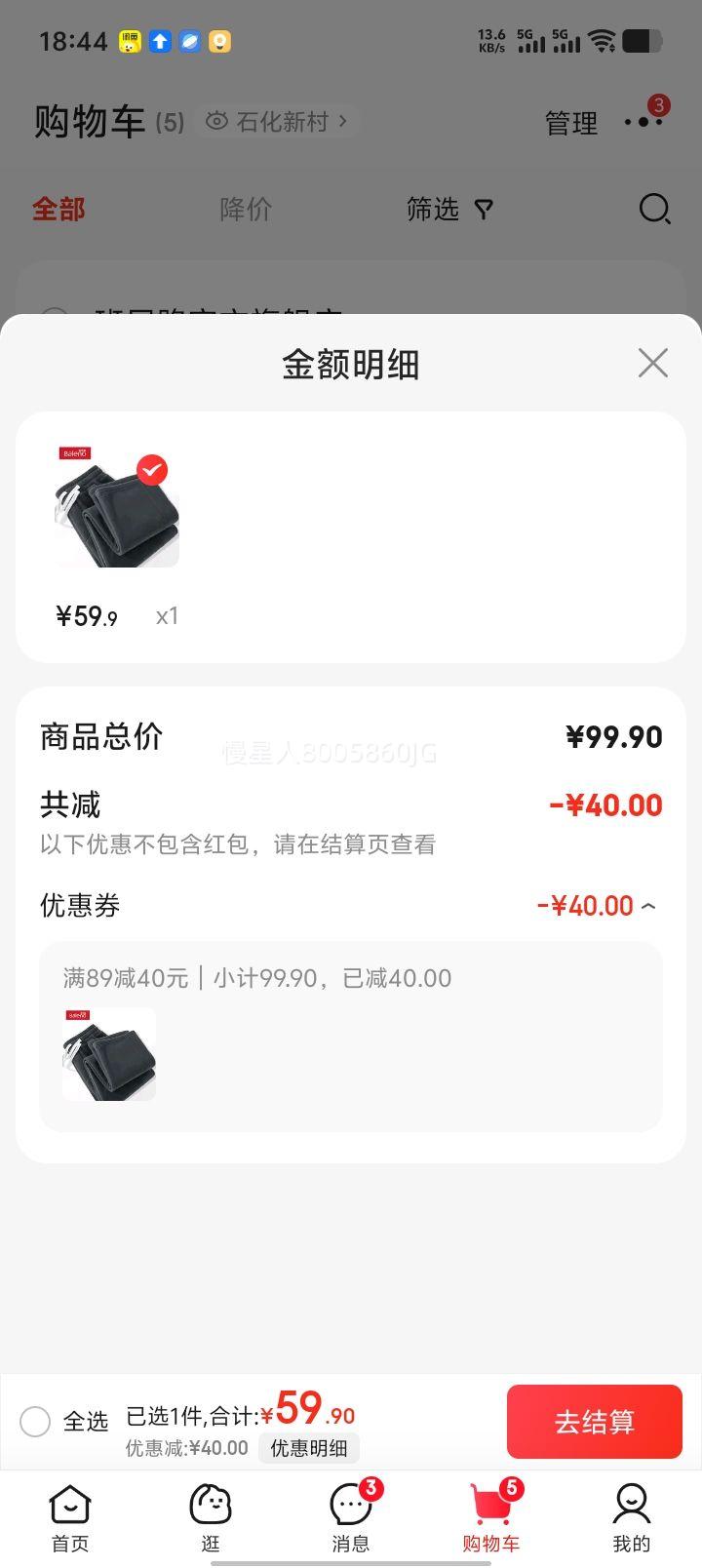Open the 我的 profile icon
Image resolution: width=702 pixels, height=1568 pixels.
click(x=631, y=1507)
